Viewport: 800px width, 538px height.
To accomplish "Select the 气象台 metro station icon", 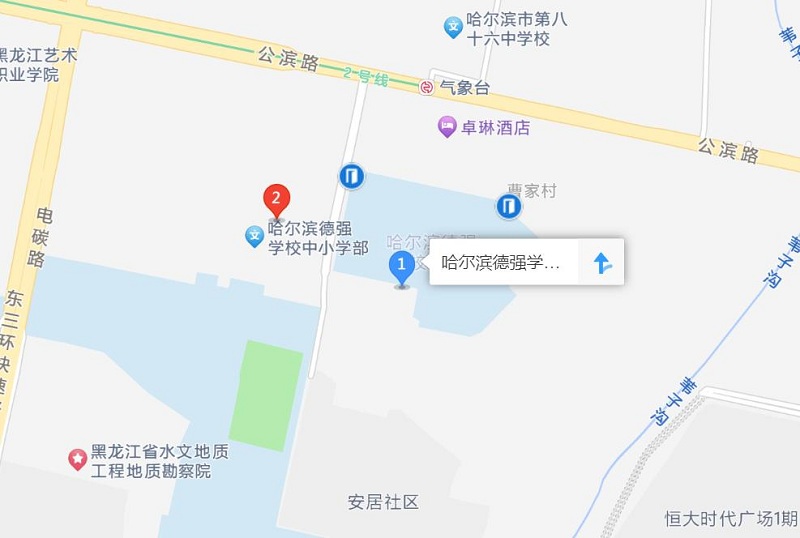I will pyautogui.click(x=427, y=88).
